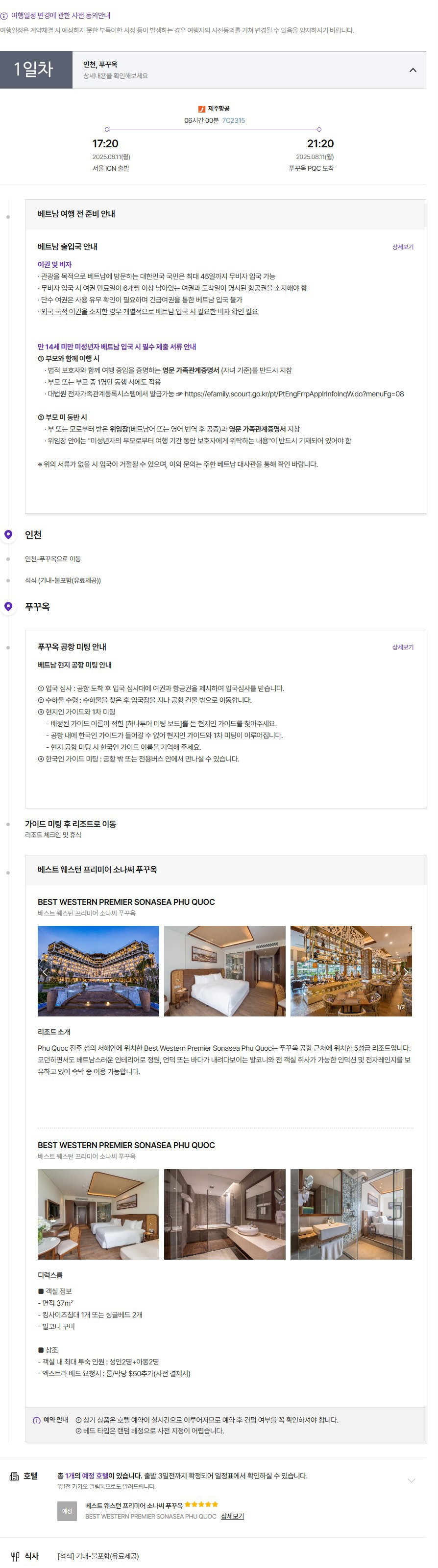Image resolution: width=438 pixels, height=1568 pixels.
Task: Open 상세보기 link for 베스트 웨스턴 hotel
Action: point(232,1516)
